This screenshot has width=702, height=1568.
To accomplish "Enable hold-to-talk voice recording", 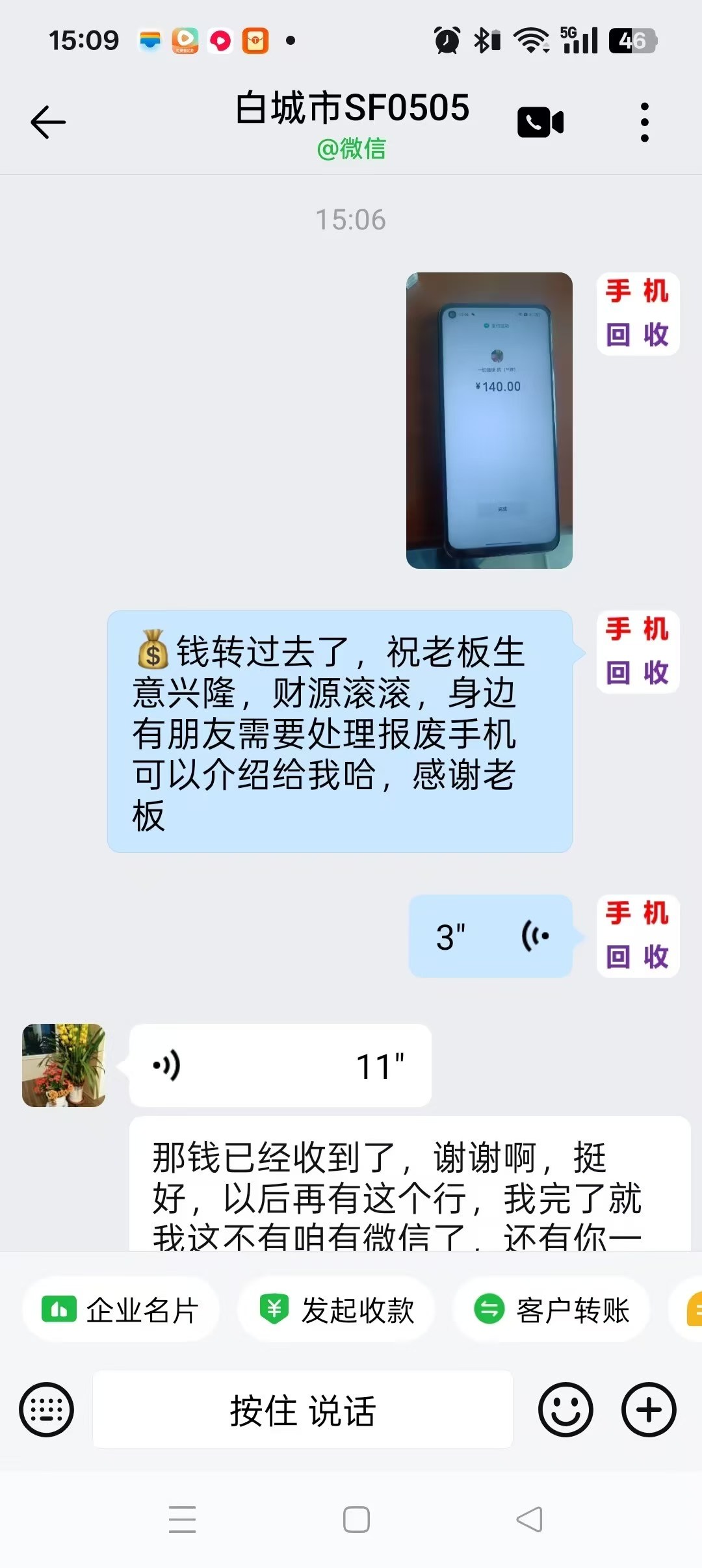I will click(303, 1409).
